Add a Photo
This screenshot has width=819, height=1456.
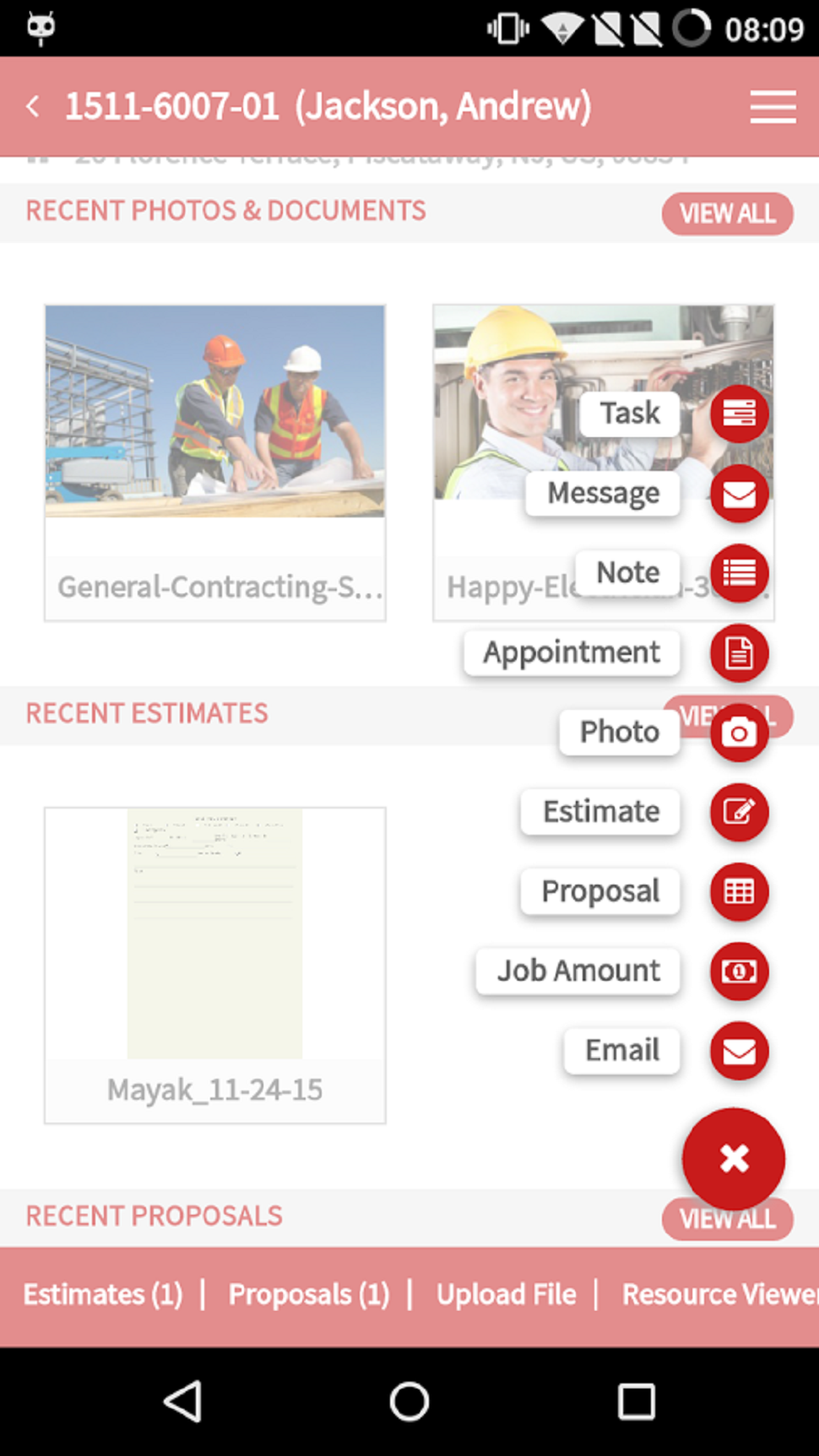click(739, 733)
